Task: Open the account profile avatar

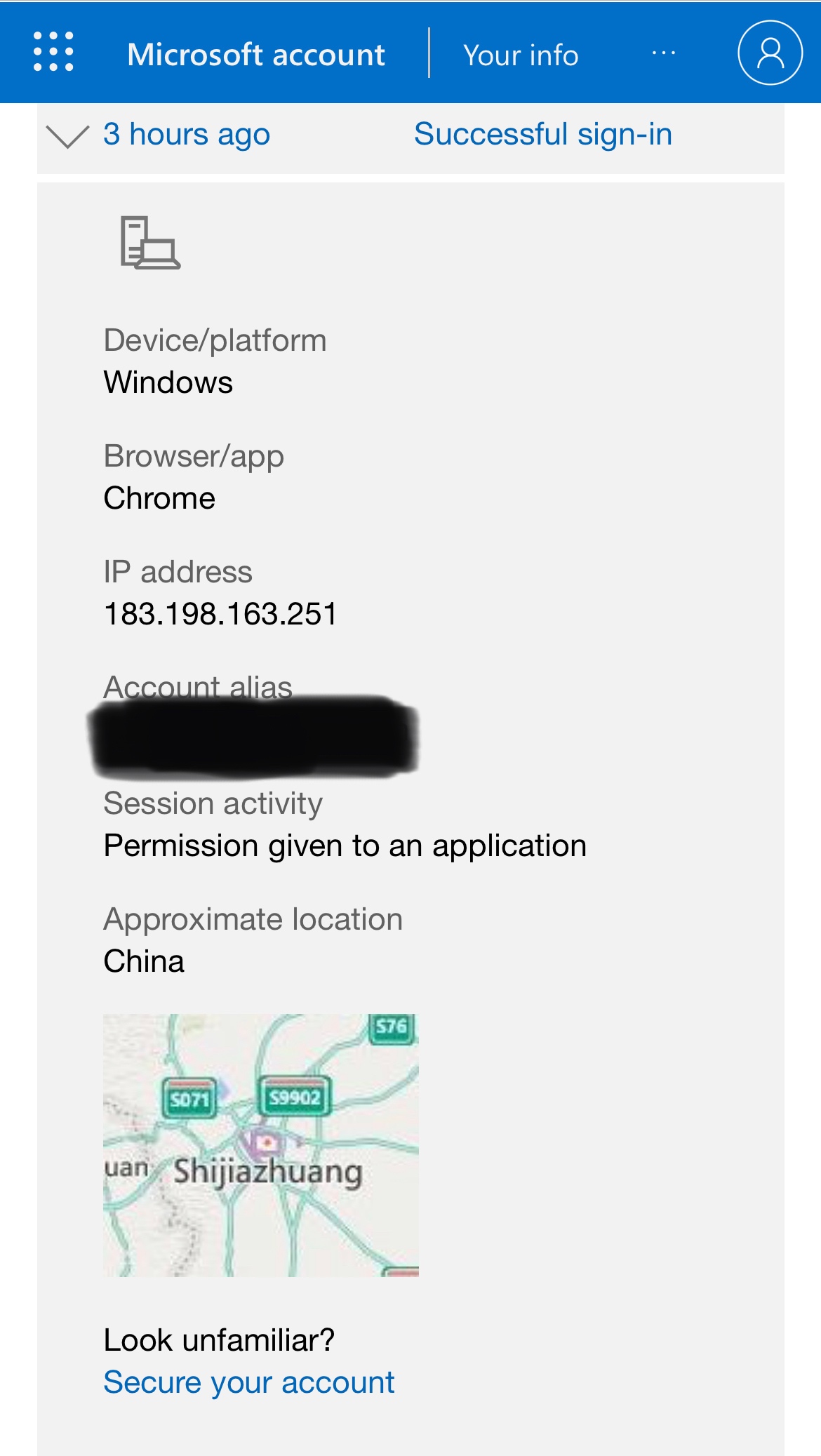Action: (770, 53)
